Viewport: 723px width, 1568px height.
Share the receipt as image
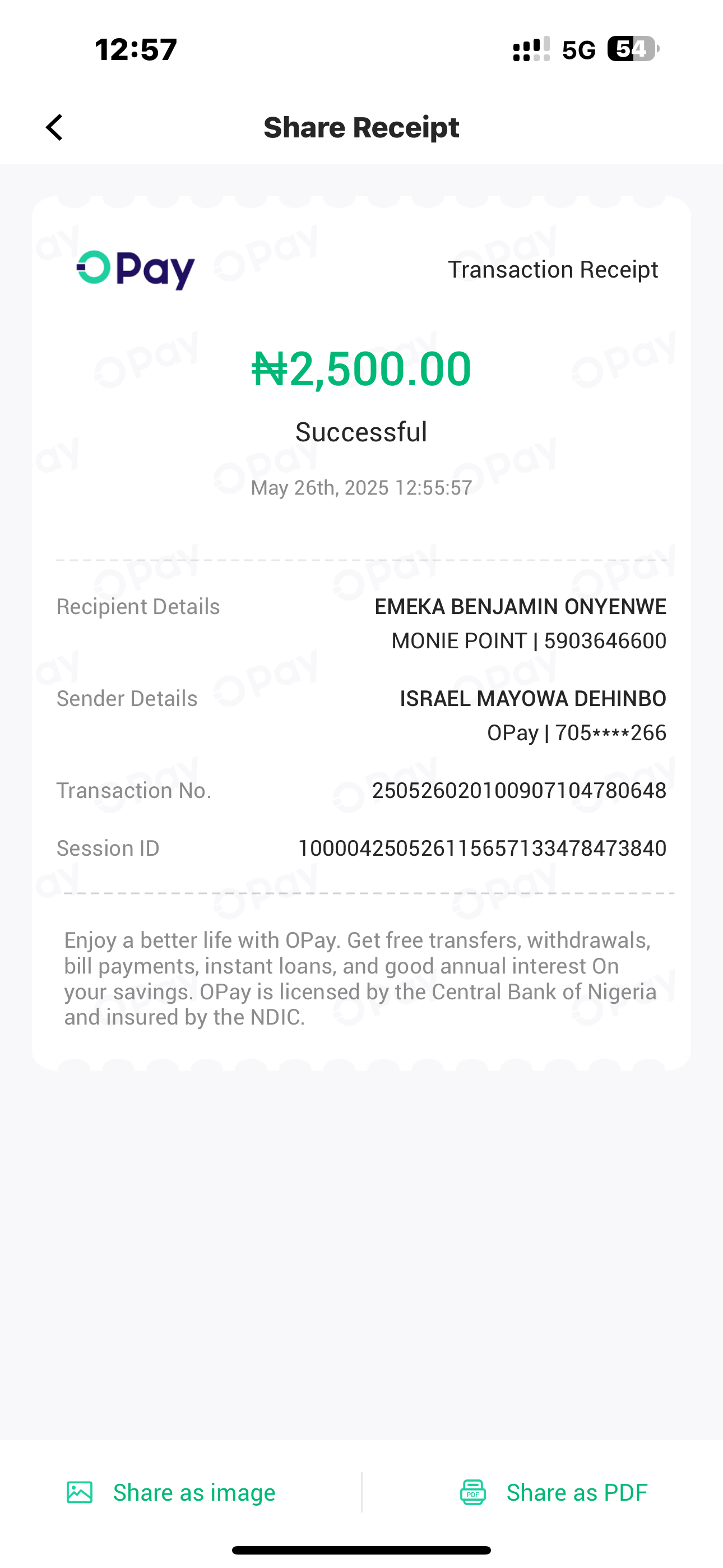pyautogui.click(x=171, y=1492)
